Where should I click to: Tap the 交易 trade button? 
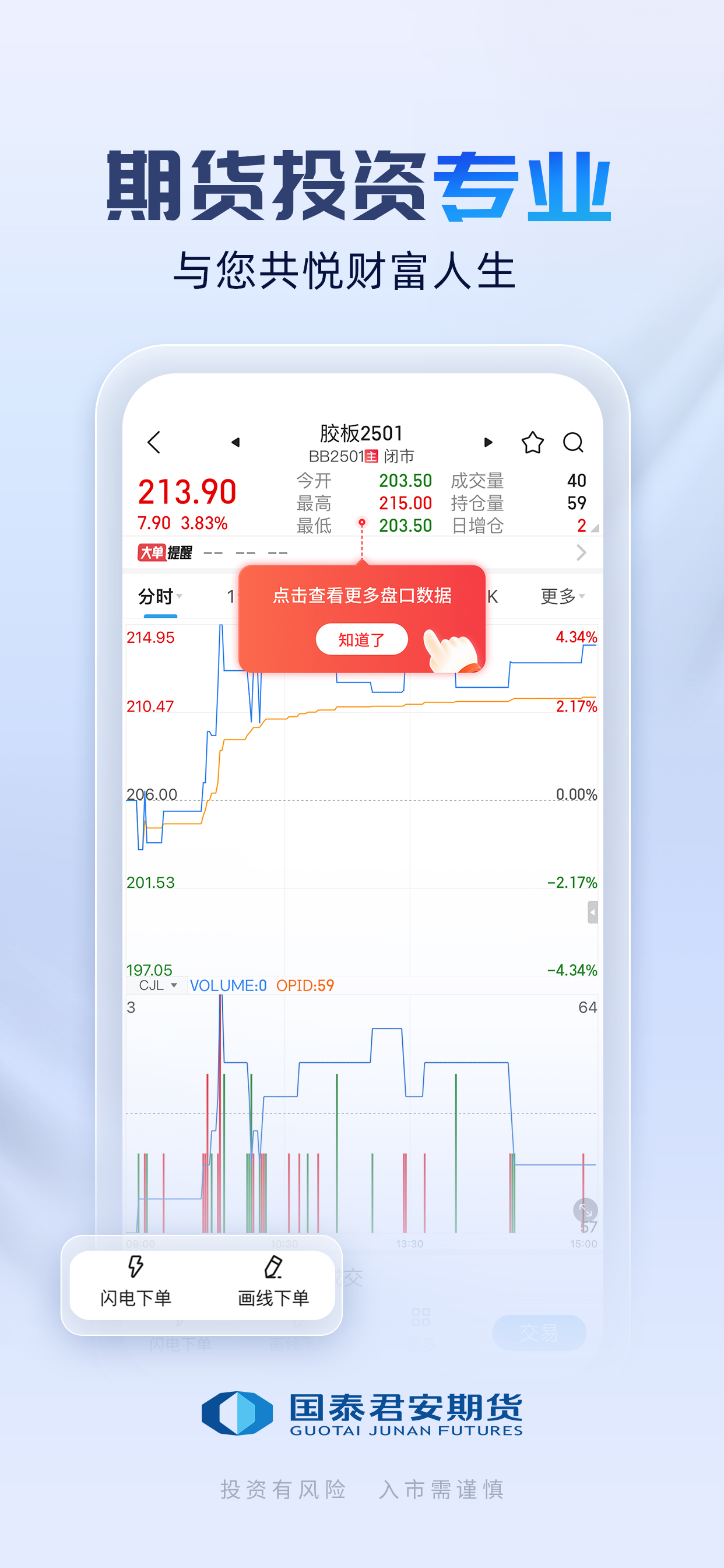coord(542,1332)
